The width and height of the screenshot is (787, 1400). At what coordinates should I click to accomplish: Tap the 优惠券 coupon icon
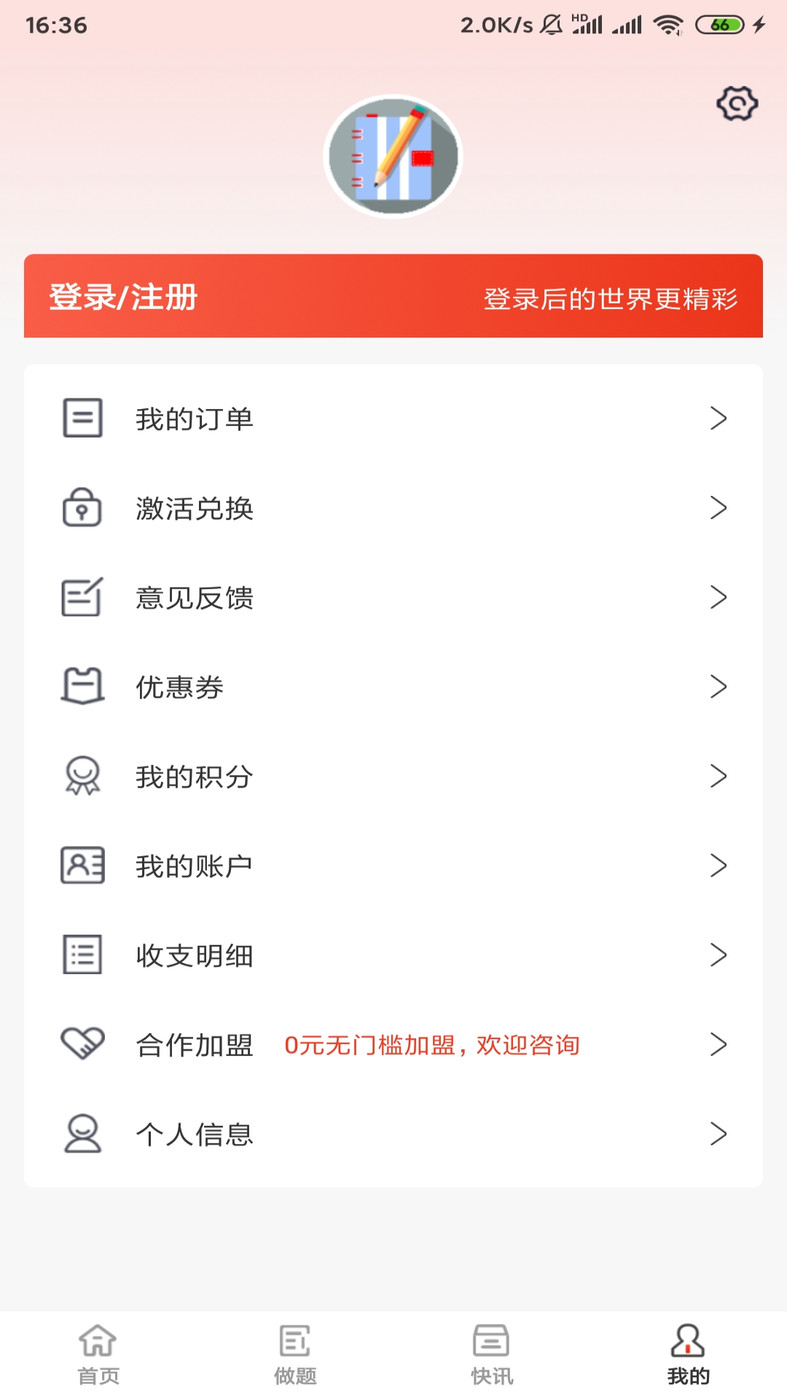[x=83, y=686]
